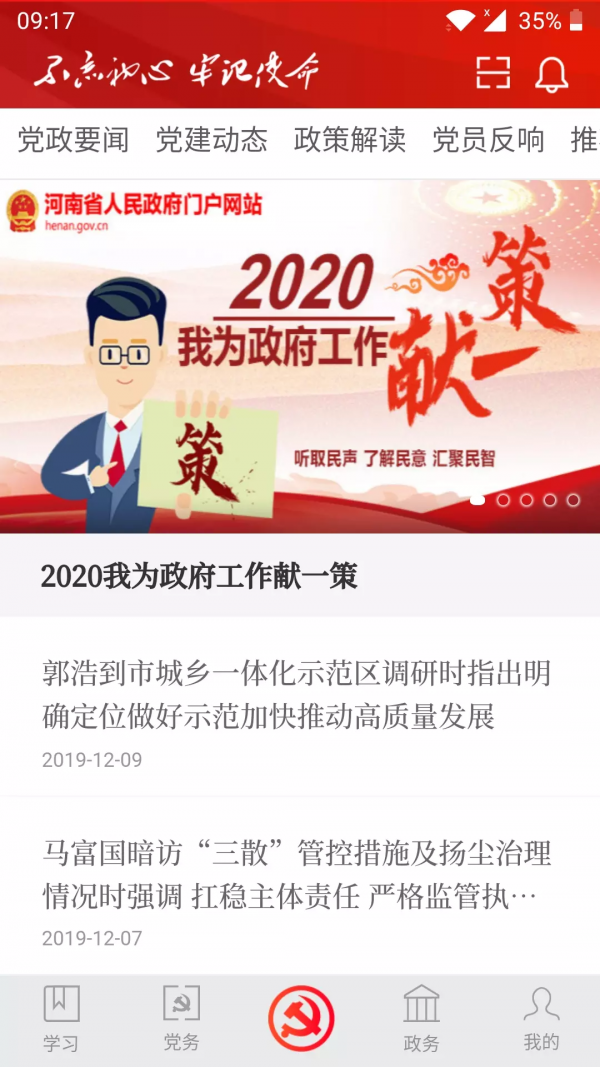Open the notifications bell

[x=552, y=73]
